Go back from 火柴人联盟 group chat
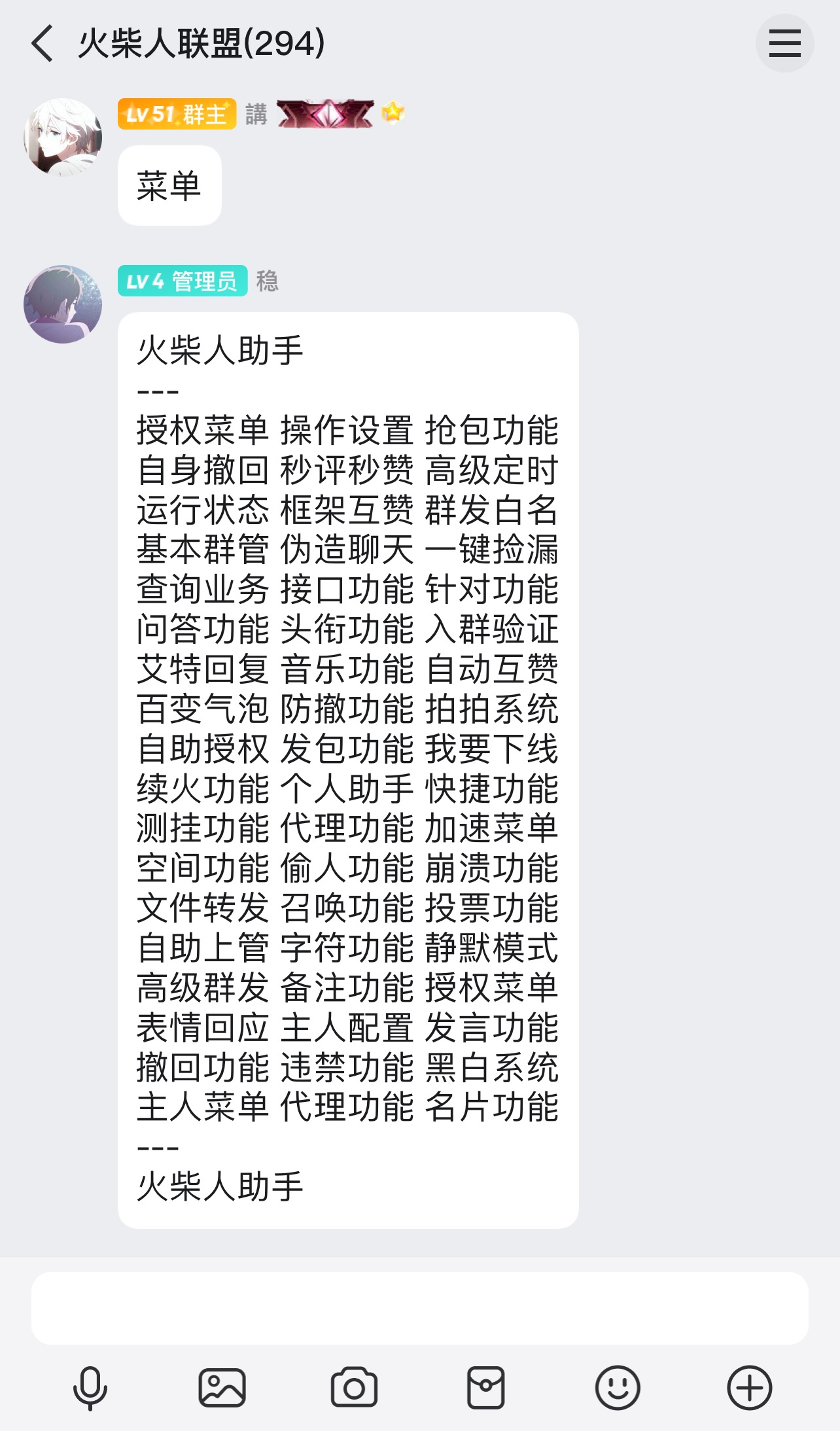Screen dimensions: 840x1431 click(x=42, y=44)
